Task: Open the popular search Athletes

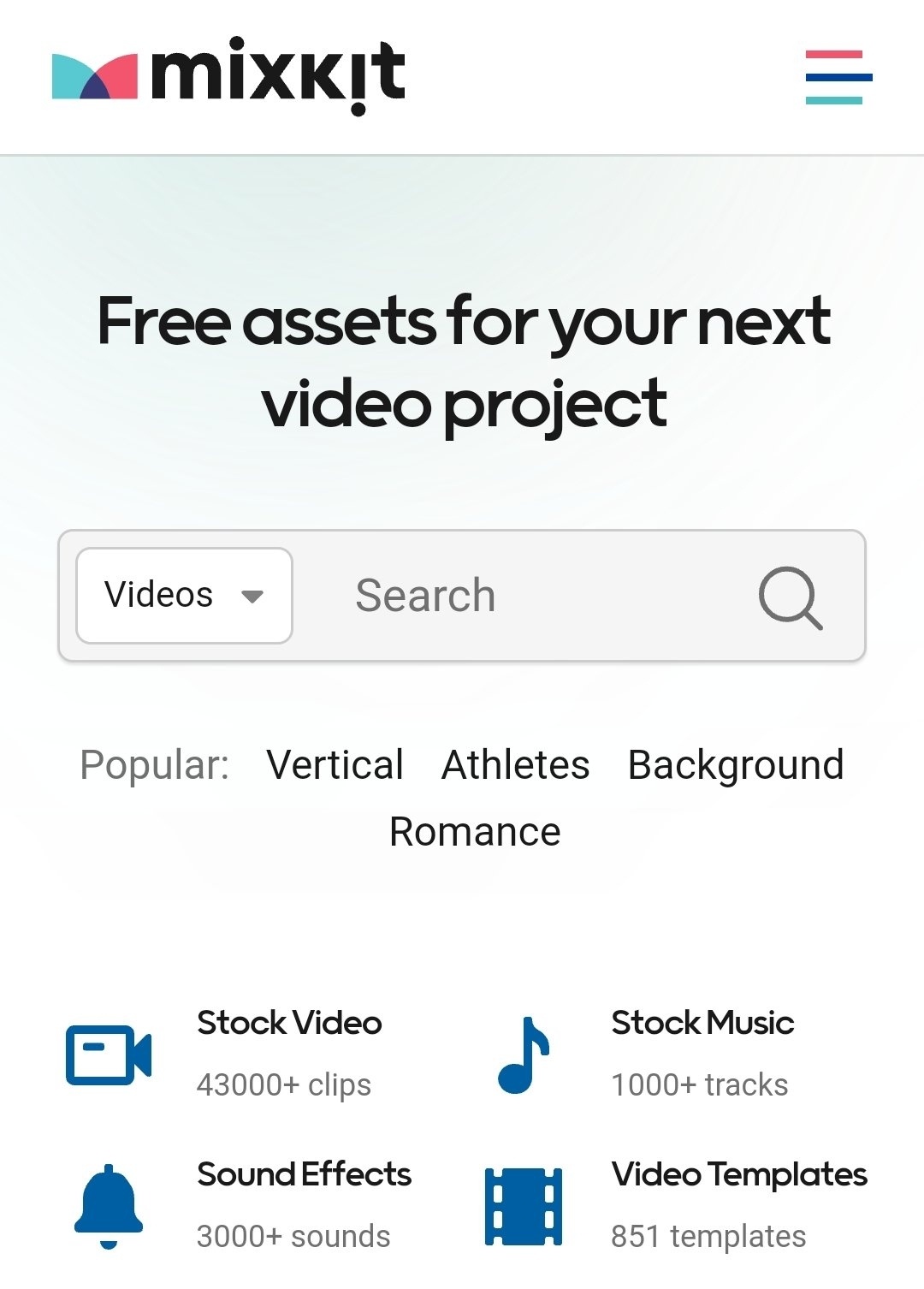Action: (x=515, y=764)
